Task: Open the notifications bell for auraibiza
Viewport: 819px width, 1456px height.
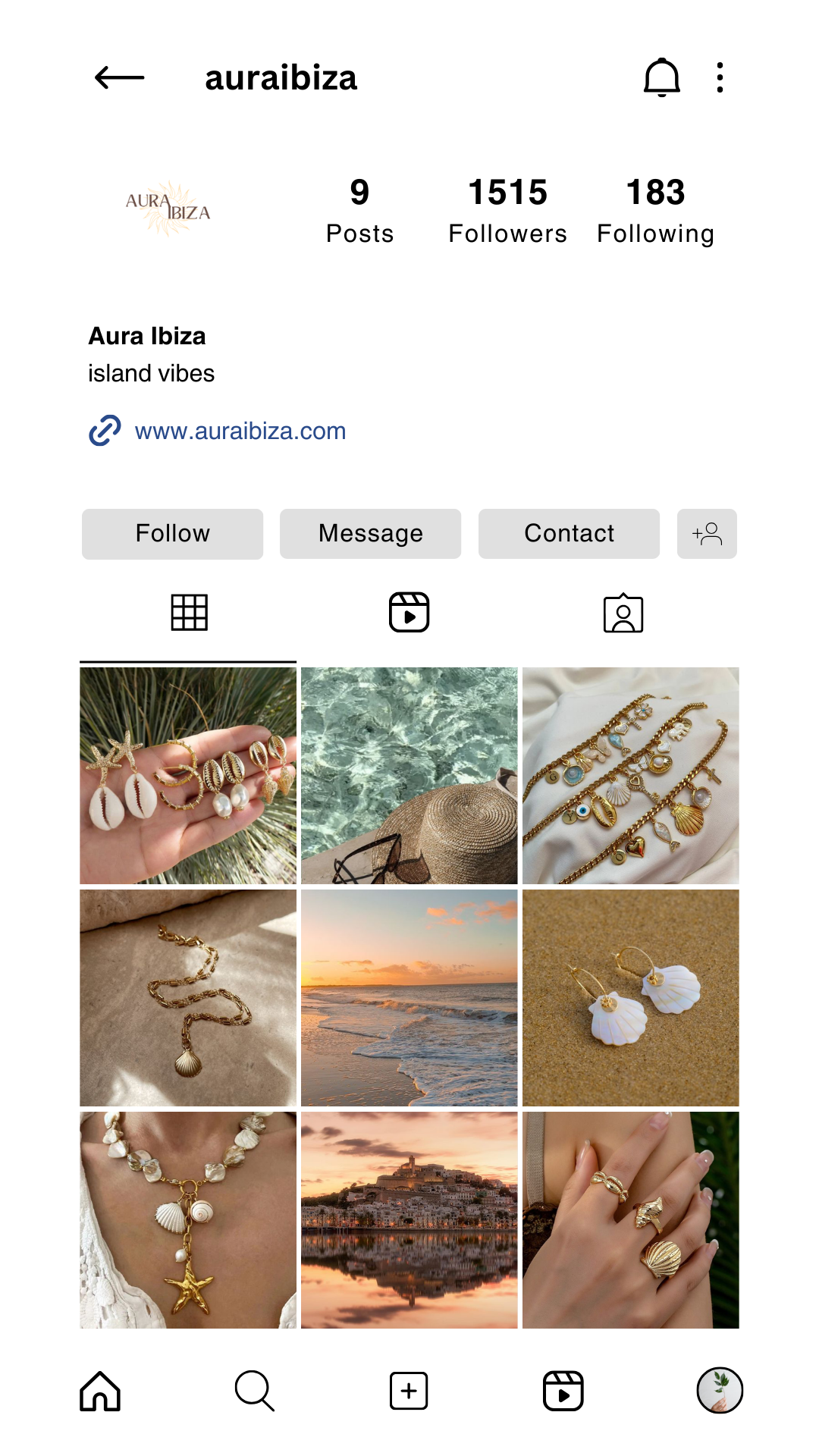Action: point(661,77)
